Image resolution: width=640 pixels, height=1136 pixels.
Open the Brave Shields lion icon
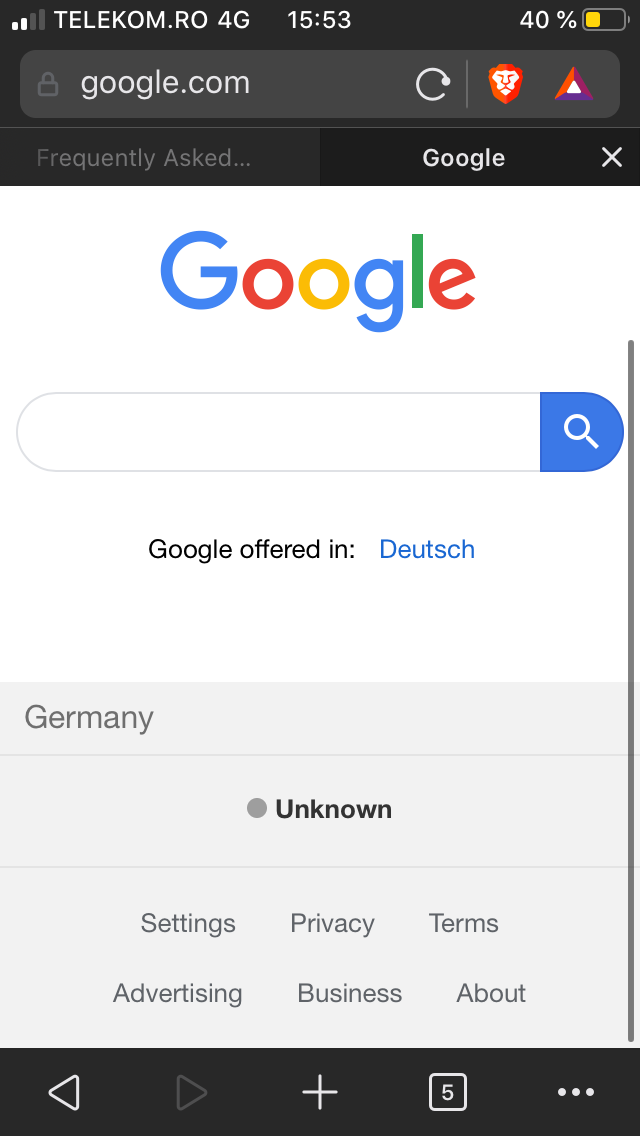(506, 84)
